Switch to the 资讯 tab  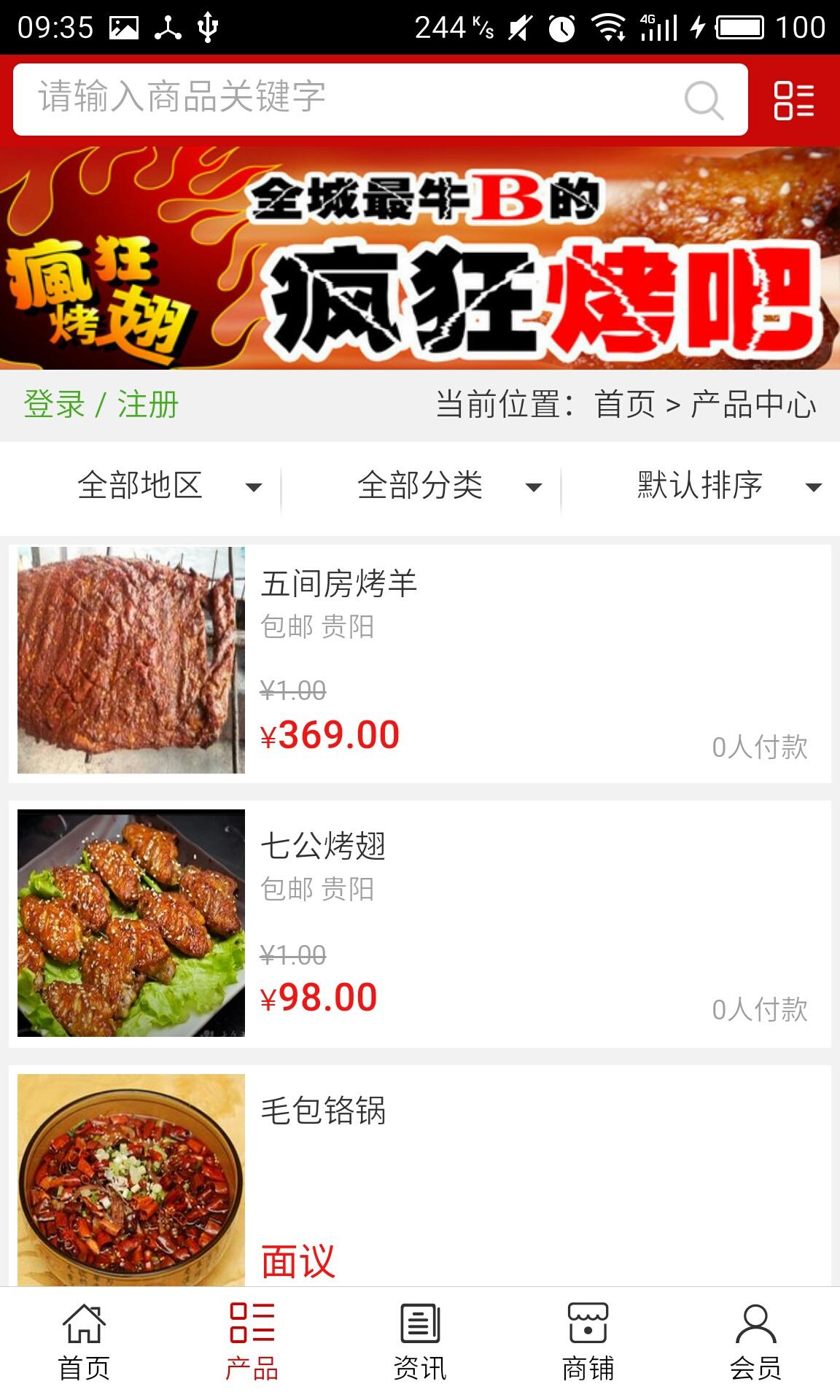(x=420, y=1343)
